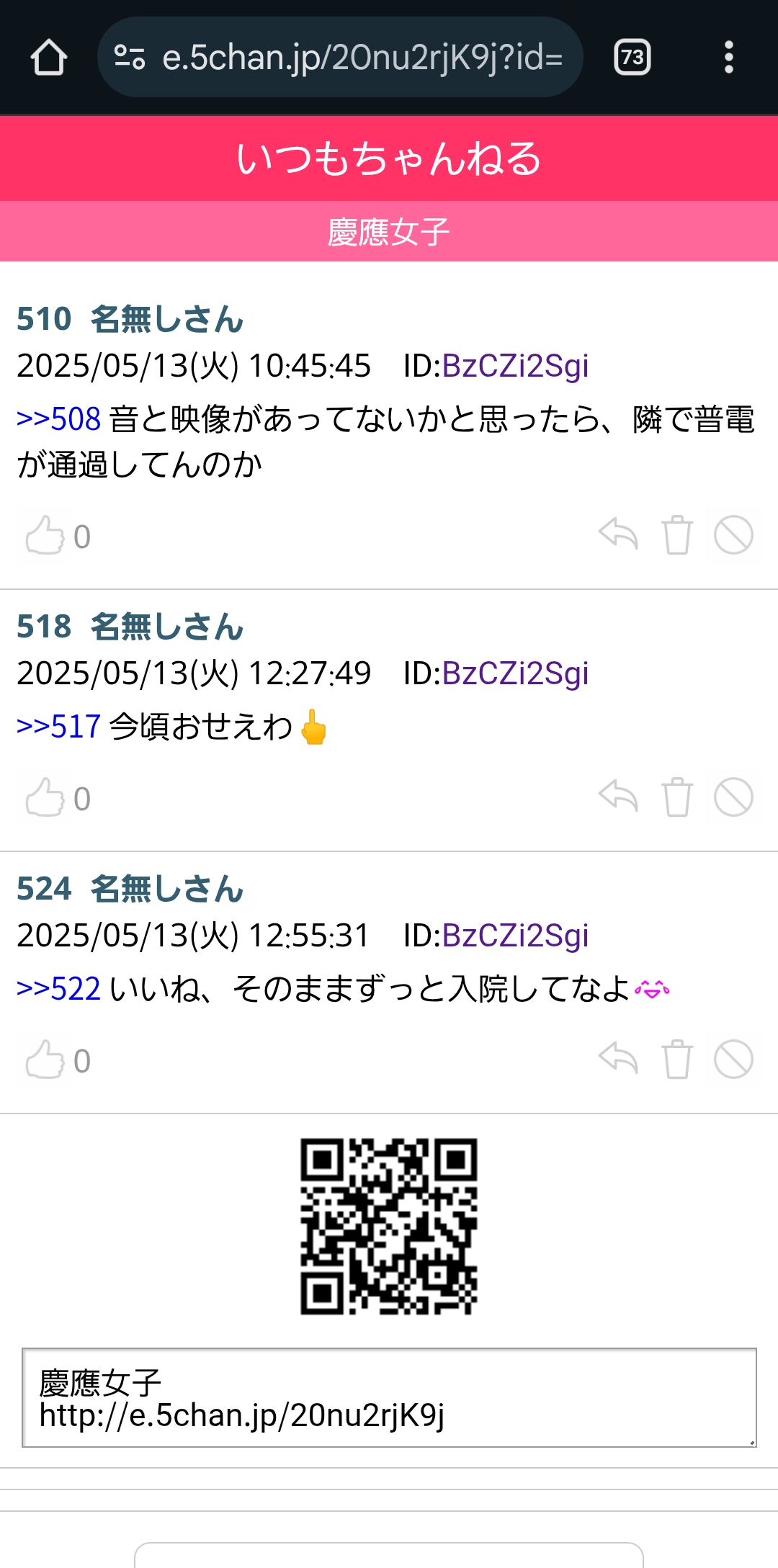
Task: Scan the QR code image for the thread
Action: pos(389,1226)
